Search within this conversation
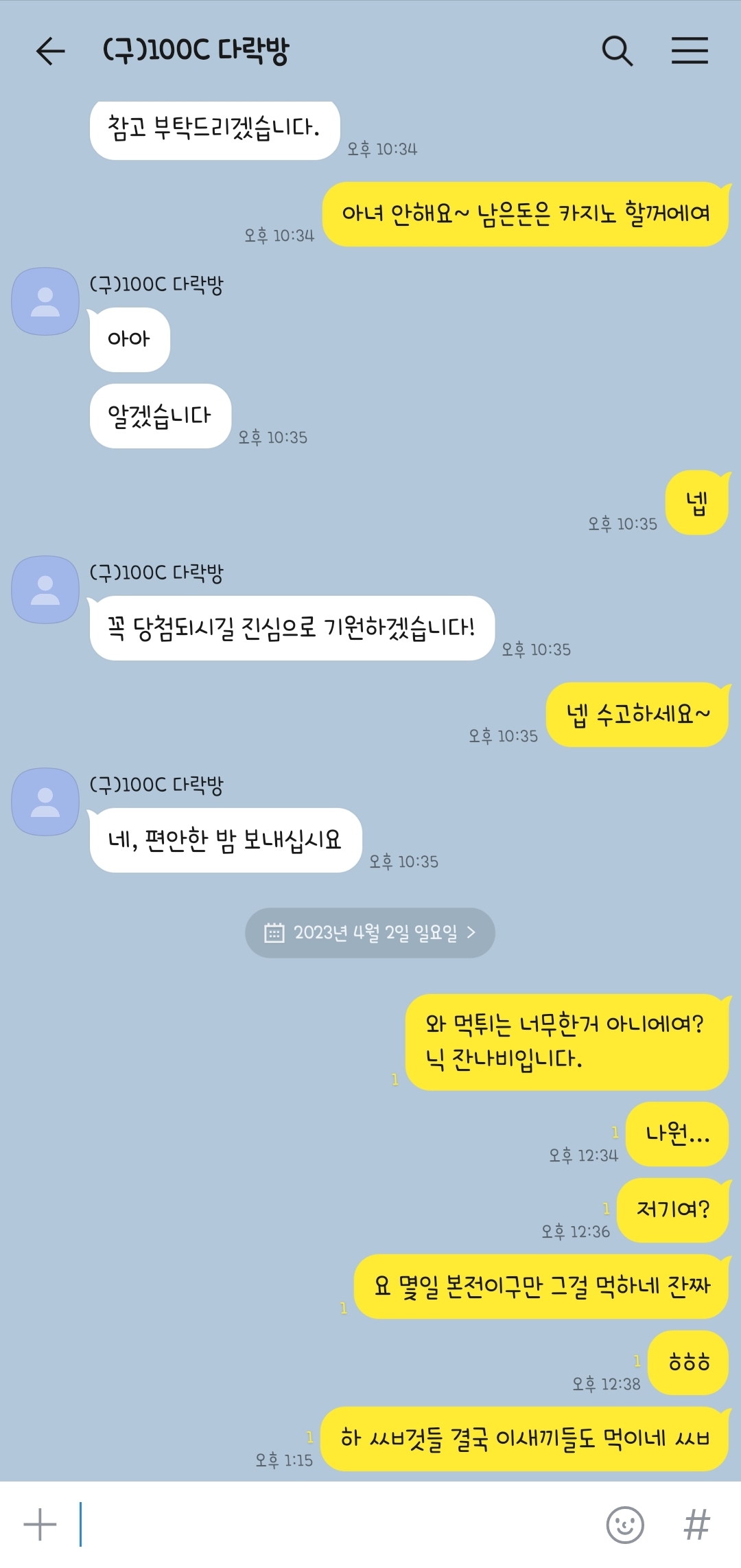This screenshot has width=741, height=1568. click(617, 51)
